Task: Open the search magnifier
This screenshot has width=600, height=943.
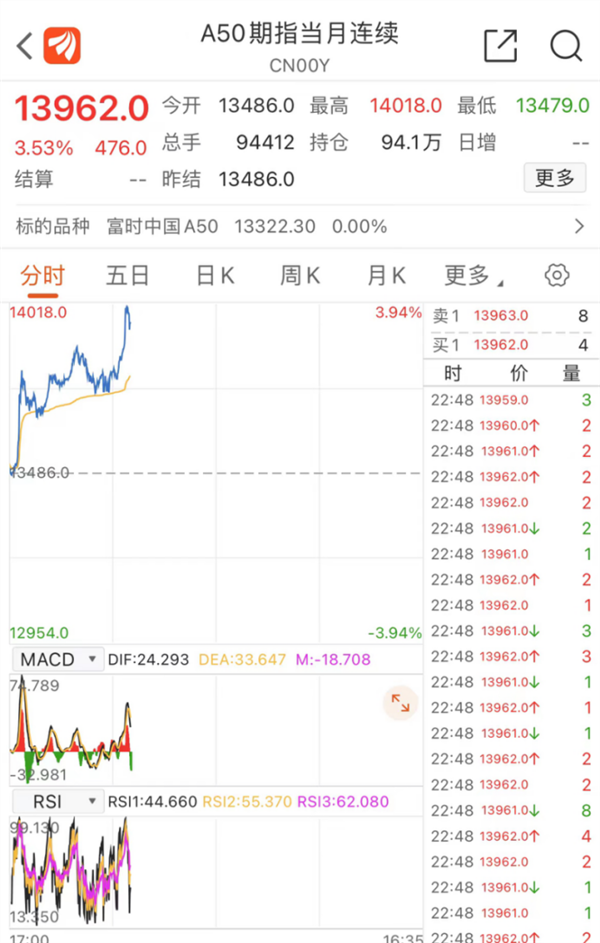Action: (566, 45)
